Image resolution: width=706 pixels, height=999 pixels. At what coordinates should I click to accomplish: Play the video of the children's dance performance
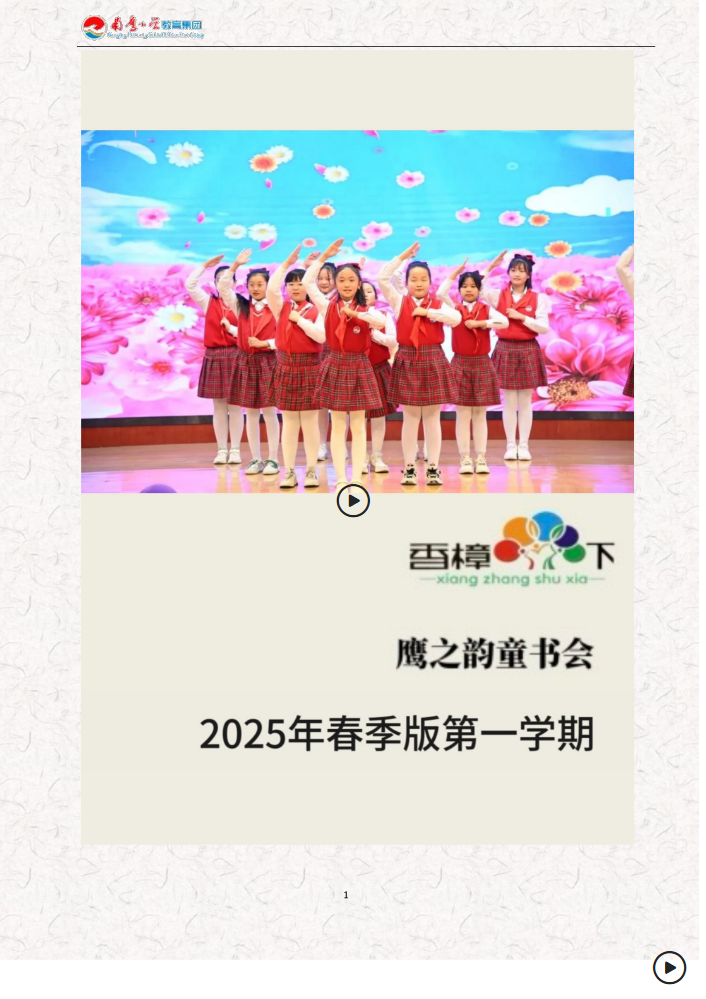tap(353, 500)
